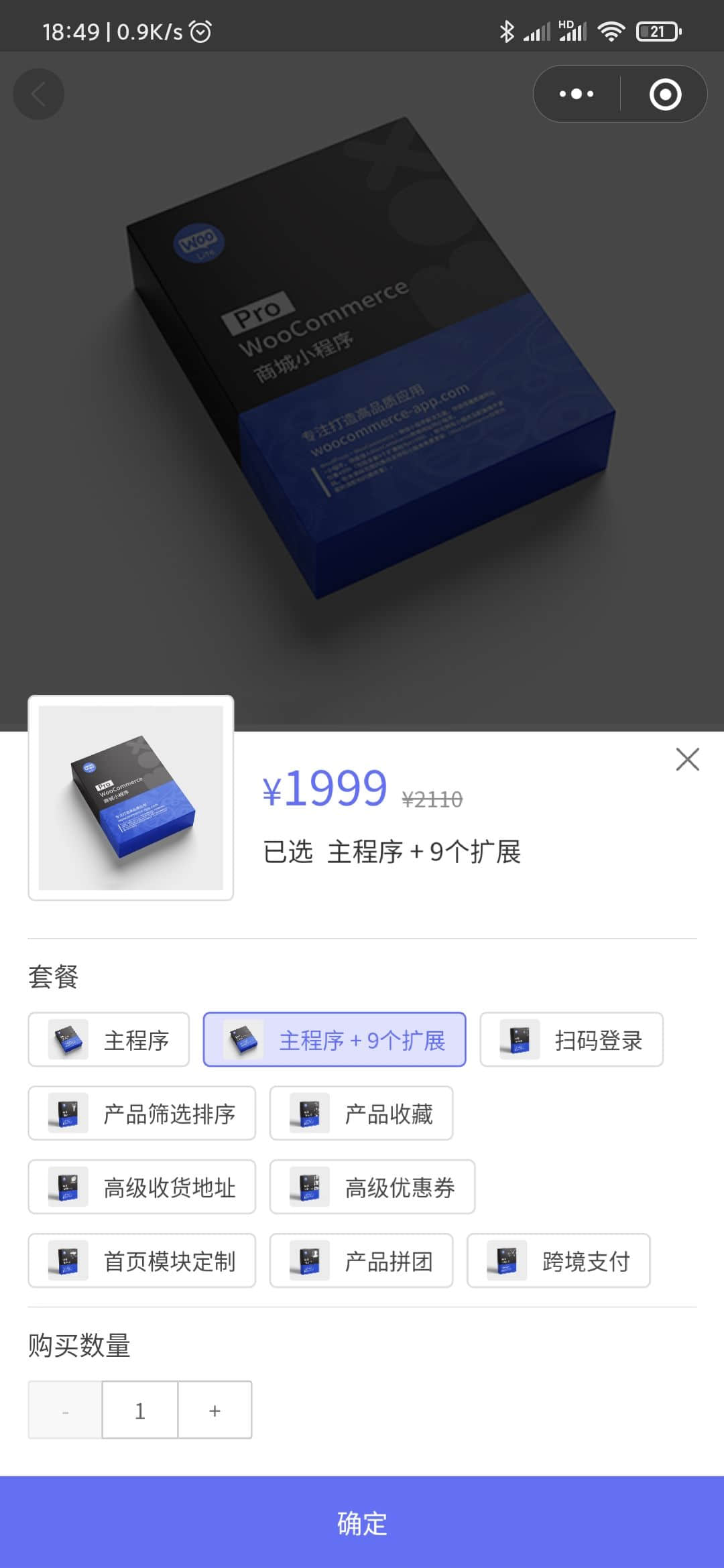Pick the 跨境支付 option
The height and width of the screenshot is (1568, 724).
click(558, 1260)
